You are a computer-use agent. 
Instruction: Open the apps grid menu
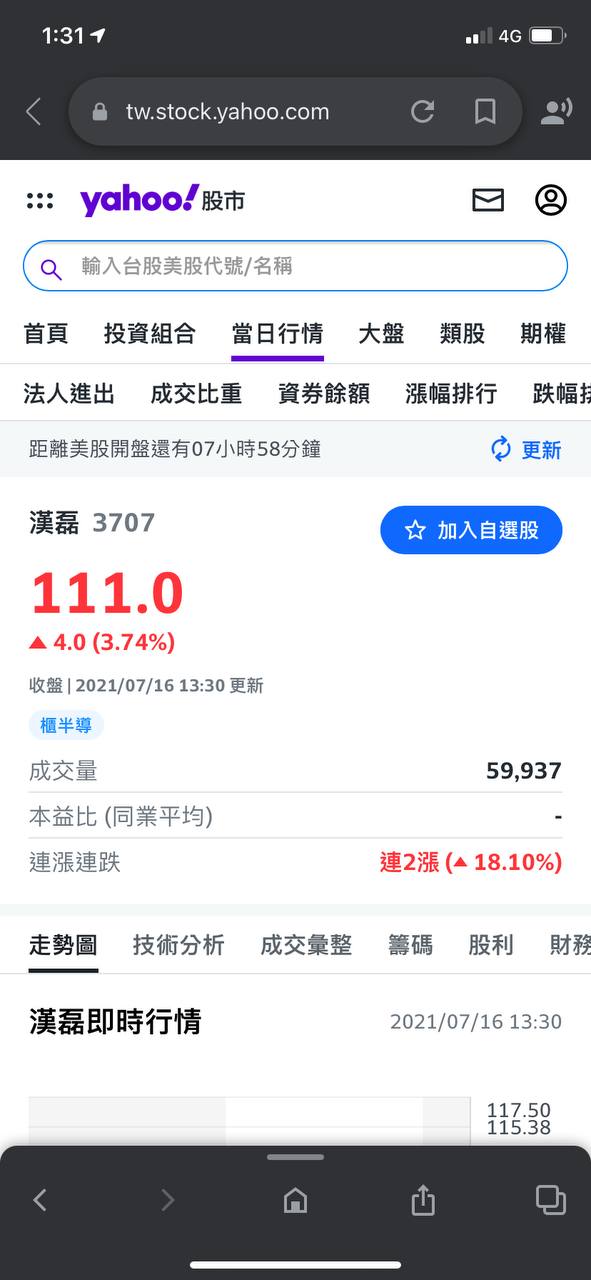[x=40, y=201]
